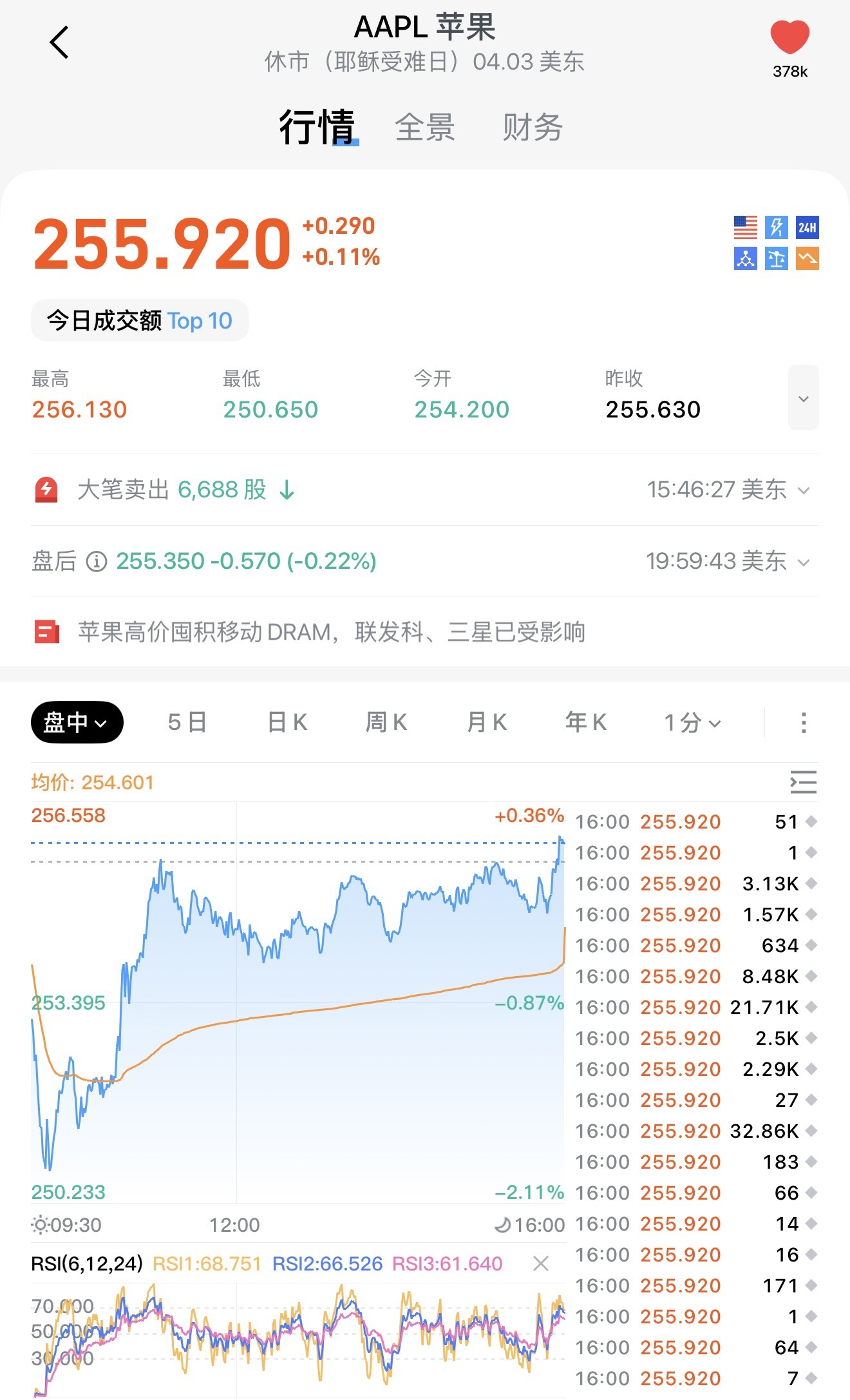Screen dimensions: 850x1400
Task: Open the 1分 interval dropdown
Action: [x=692, y=722]
